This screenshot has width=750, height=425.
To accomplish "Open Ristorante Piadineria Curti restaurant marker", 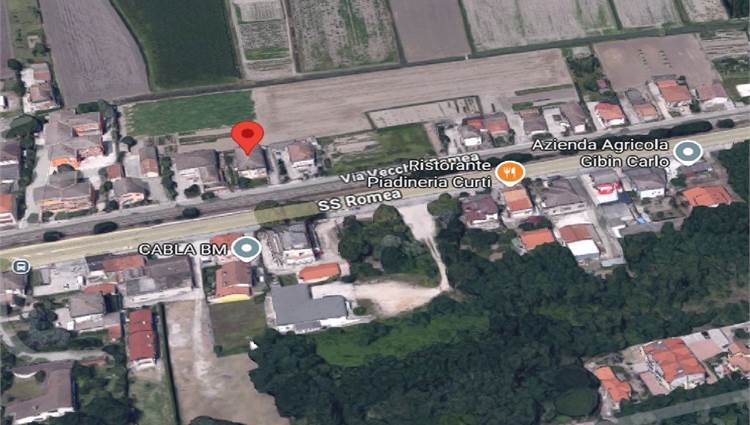I will (510, 173).
